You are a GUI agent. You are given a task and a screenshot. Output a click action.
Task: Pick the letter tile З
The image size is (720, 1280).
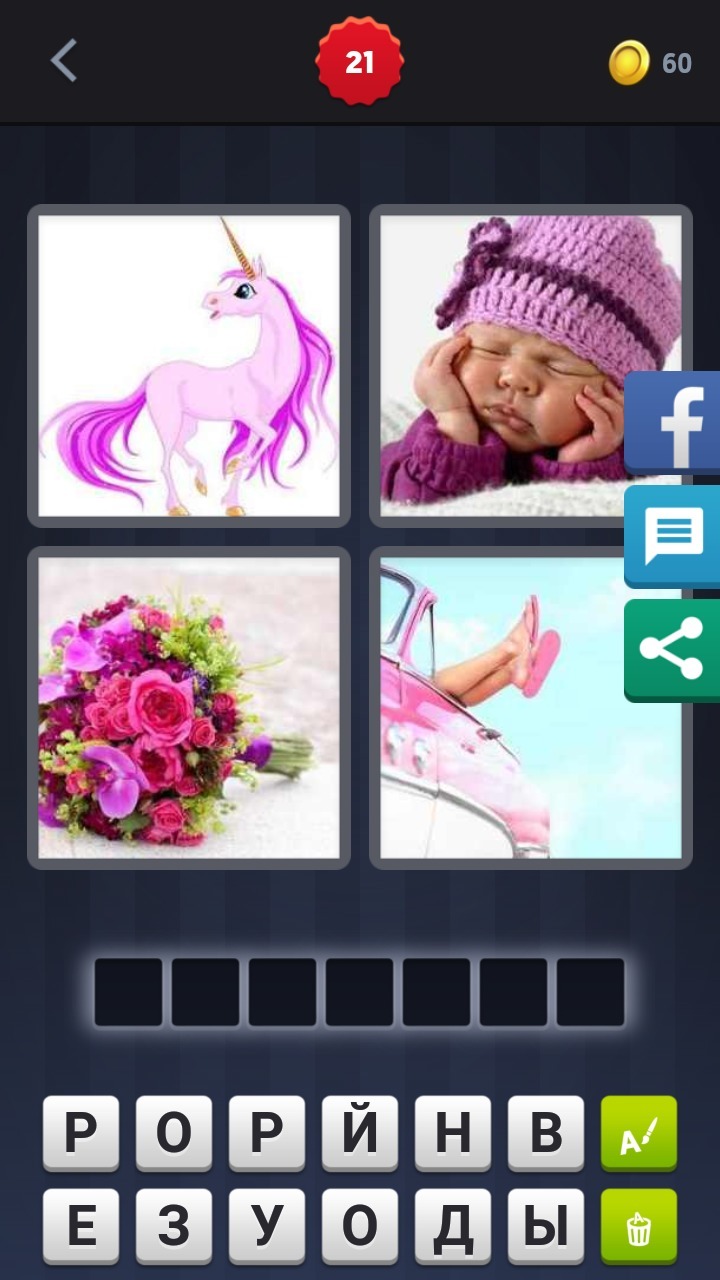[174, 1226]
